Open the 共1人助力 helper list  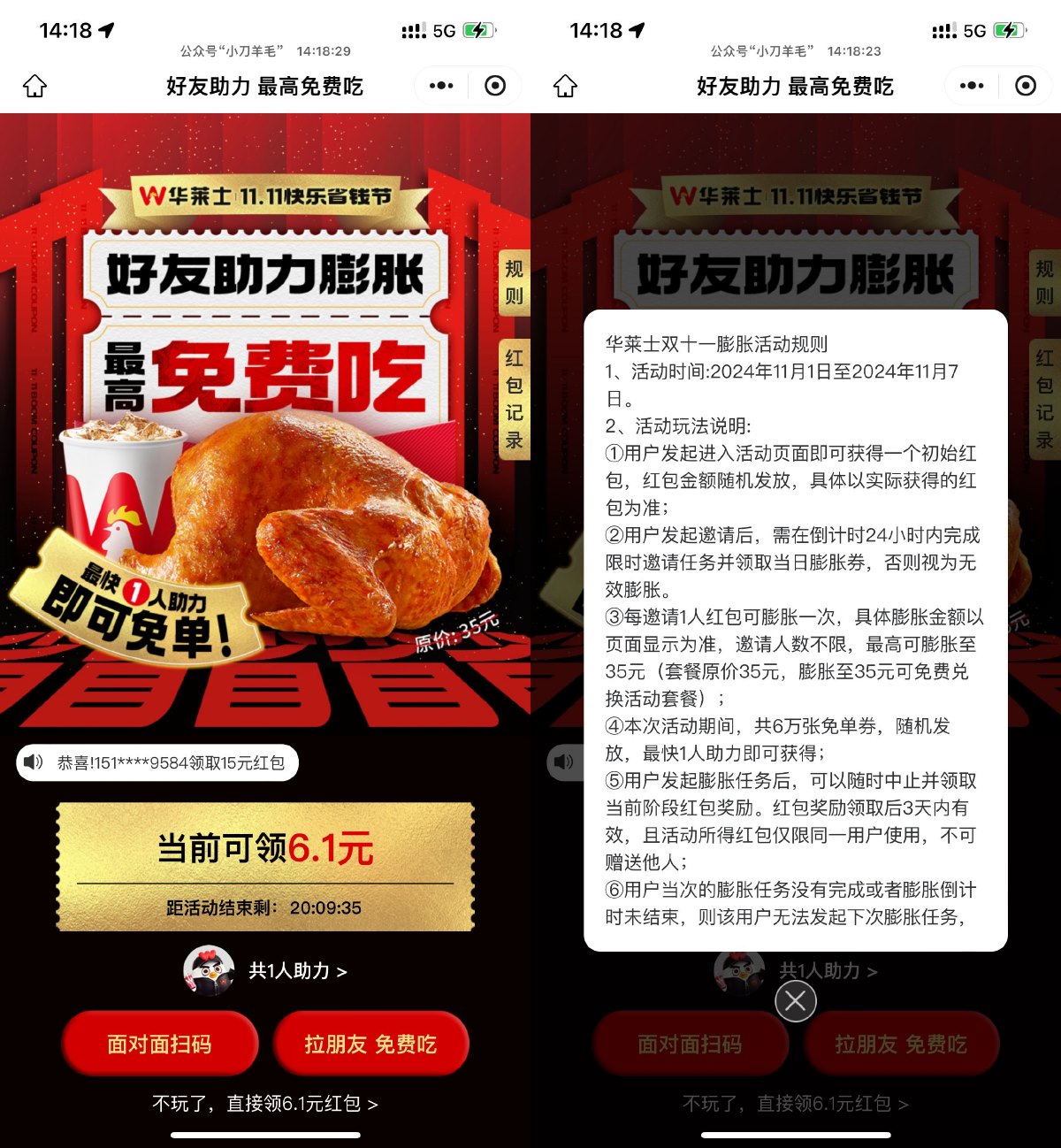point(297,971)
